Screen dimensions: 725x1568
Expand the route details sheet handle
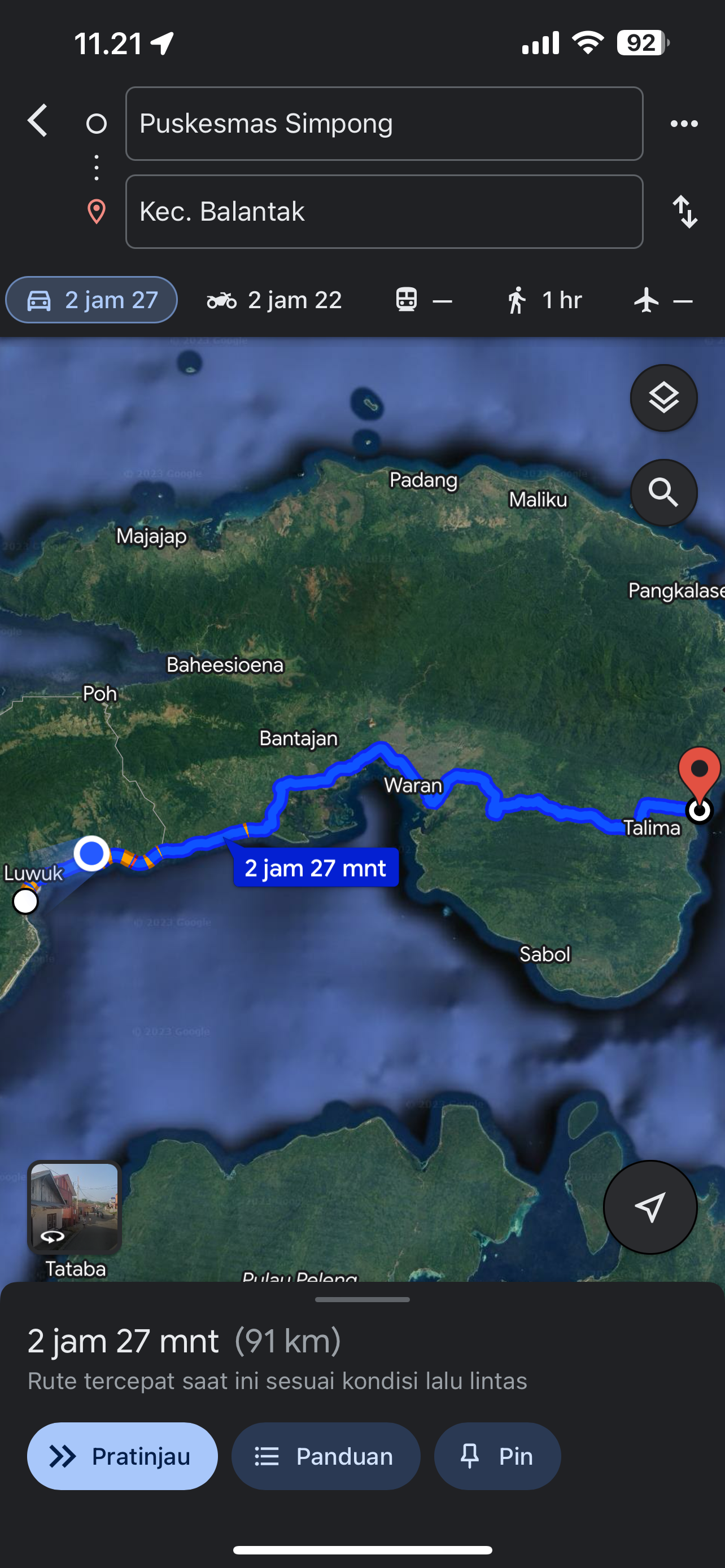click(362, 1299)
